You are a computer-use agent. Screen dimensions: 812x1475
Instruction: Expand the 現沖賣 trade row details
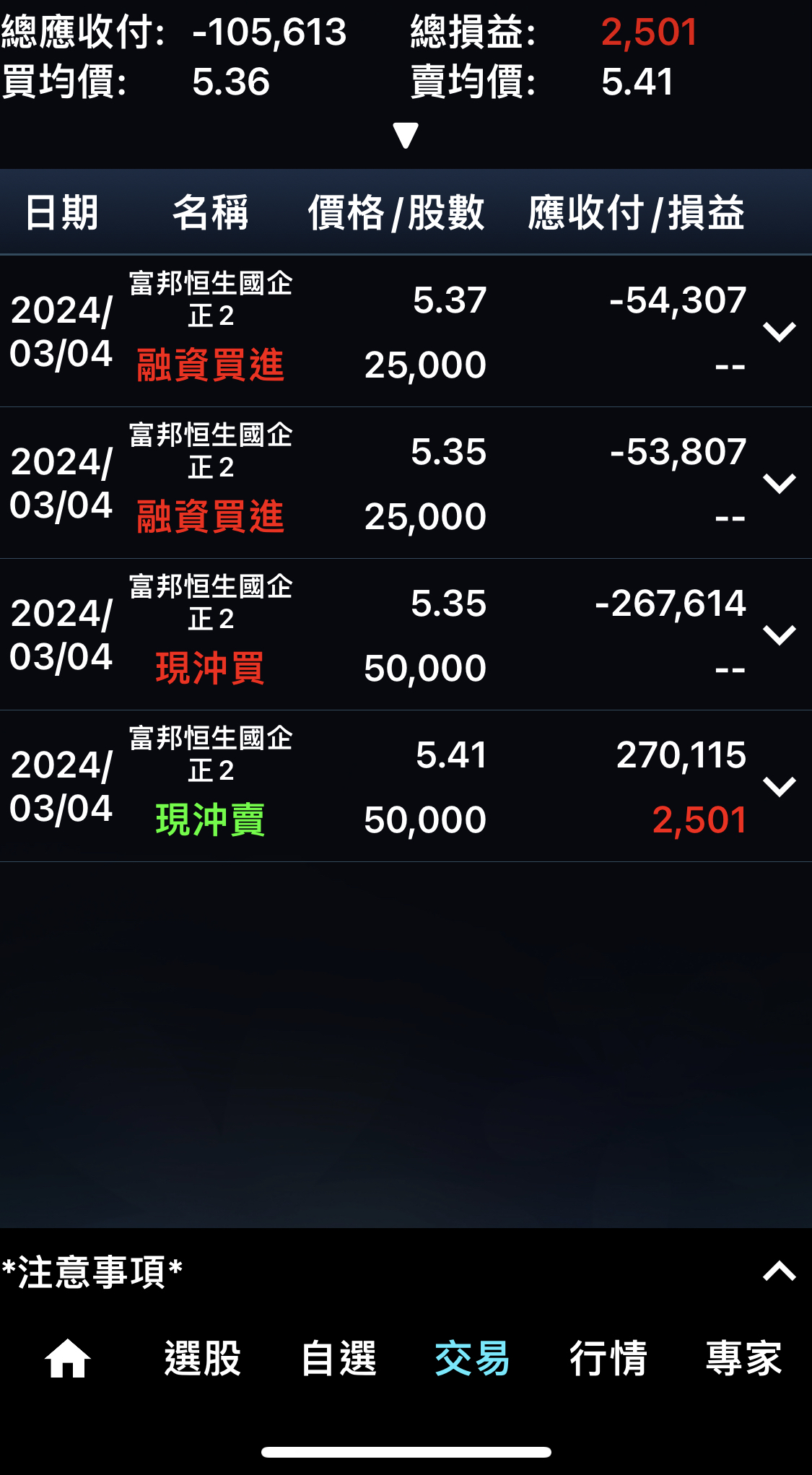click(x=779, y=787)
